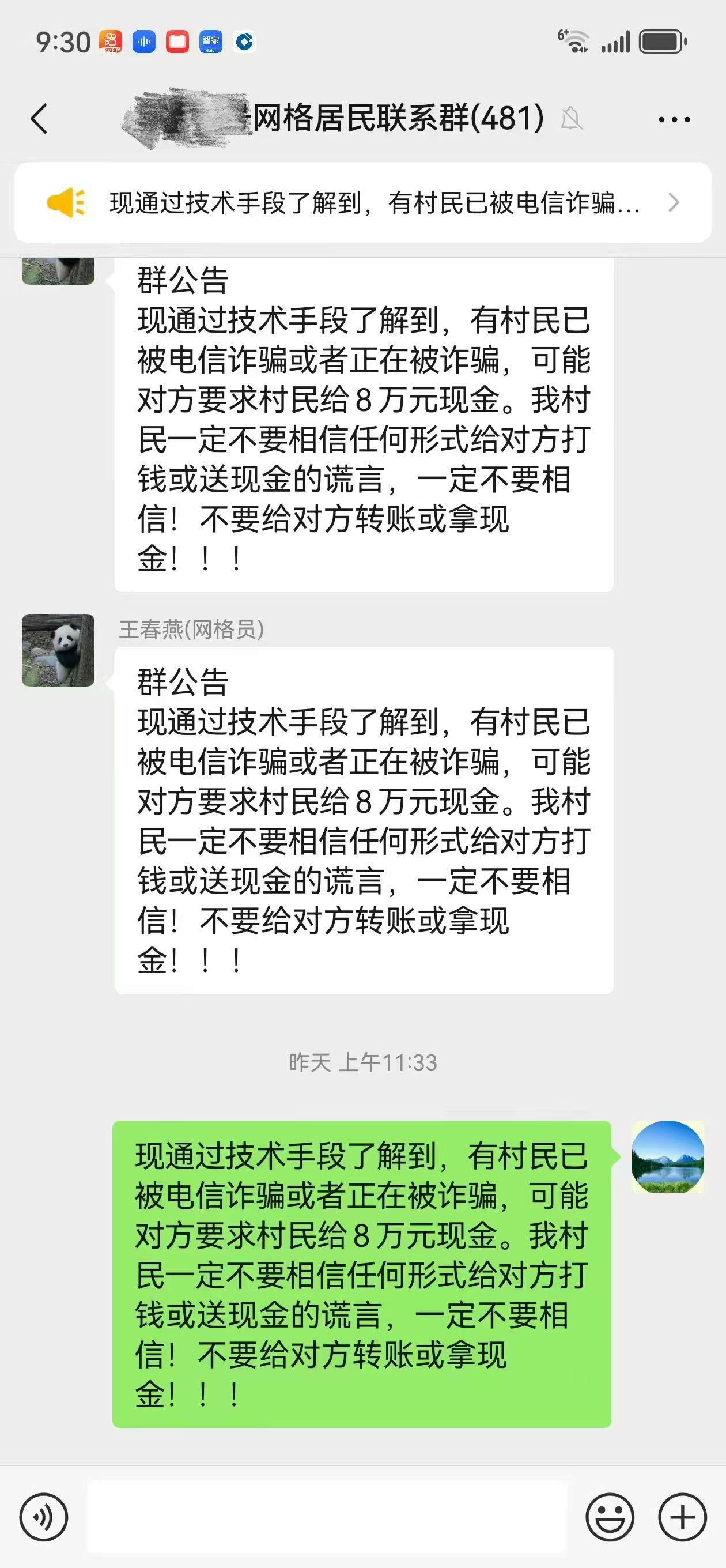Screen dimensions: 726x1568
Task: Open the plus attachment menu
Action: tap(682, 1517)
